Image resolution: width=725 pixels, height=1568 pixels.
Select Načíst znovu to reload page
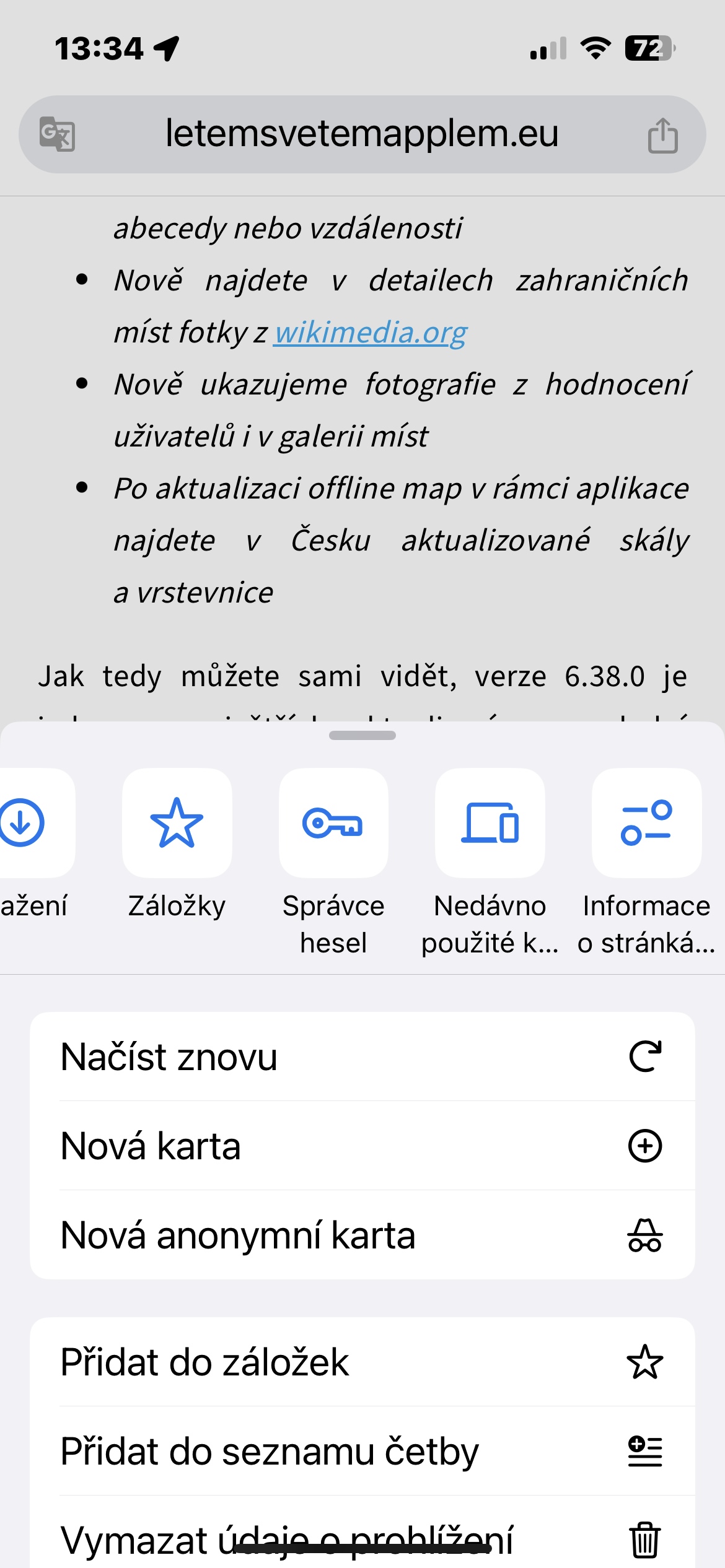coord(362,1056)
